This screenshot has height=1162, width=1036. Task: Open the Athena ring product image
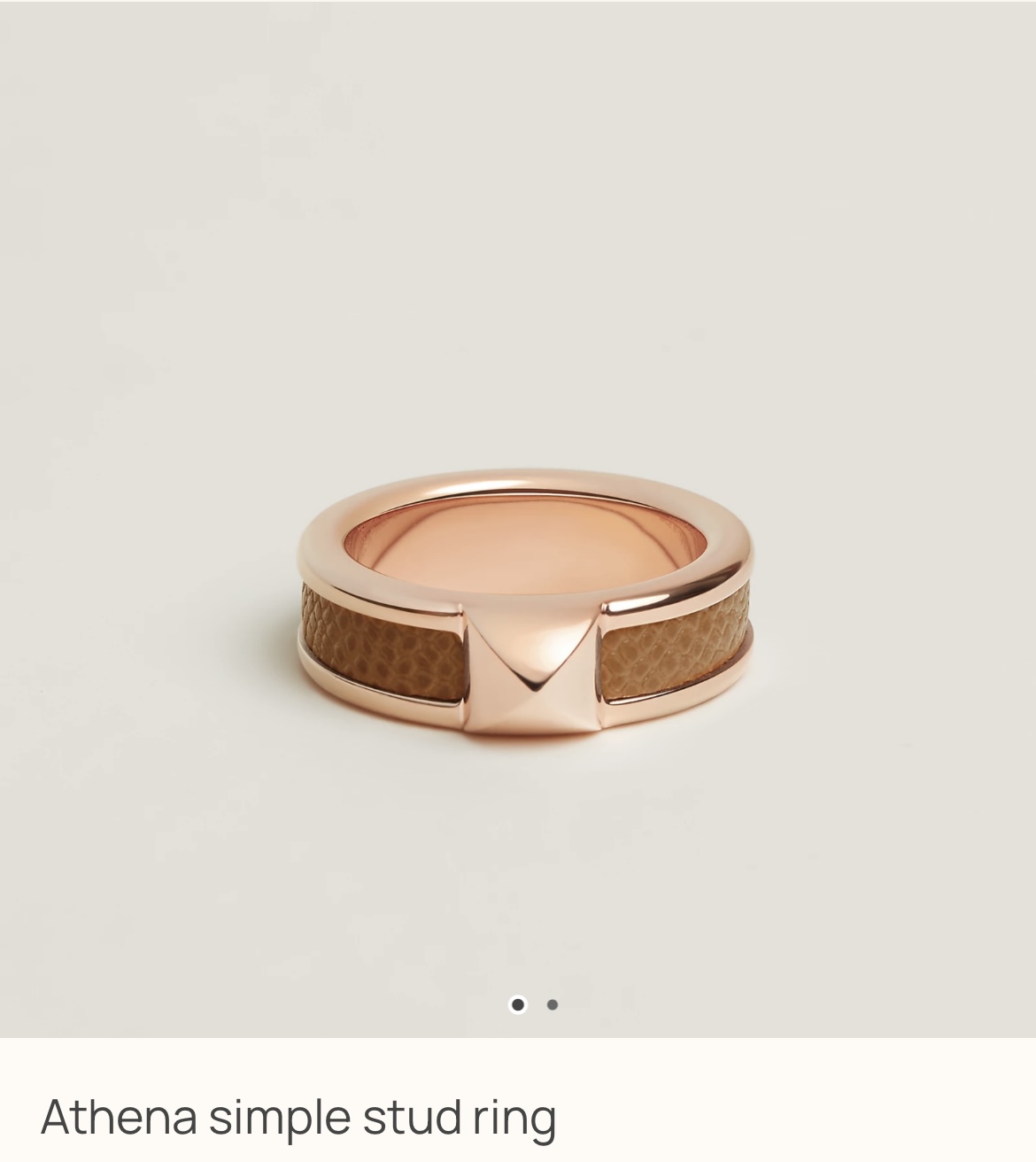point(518,518)
